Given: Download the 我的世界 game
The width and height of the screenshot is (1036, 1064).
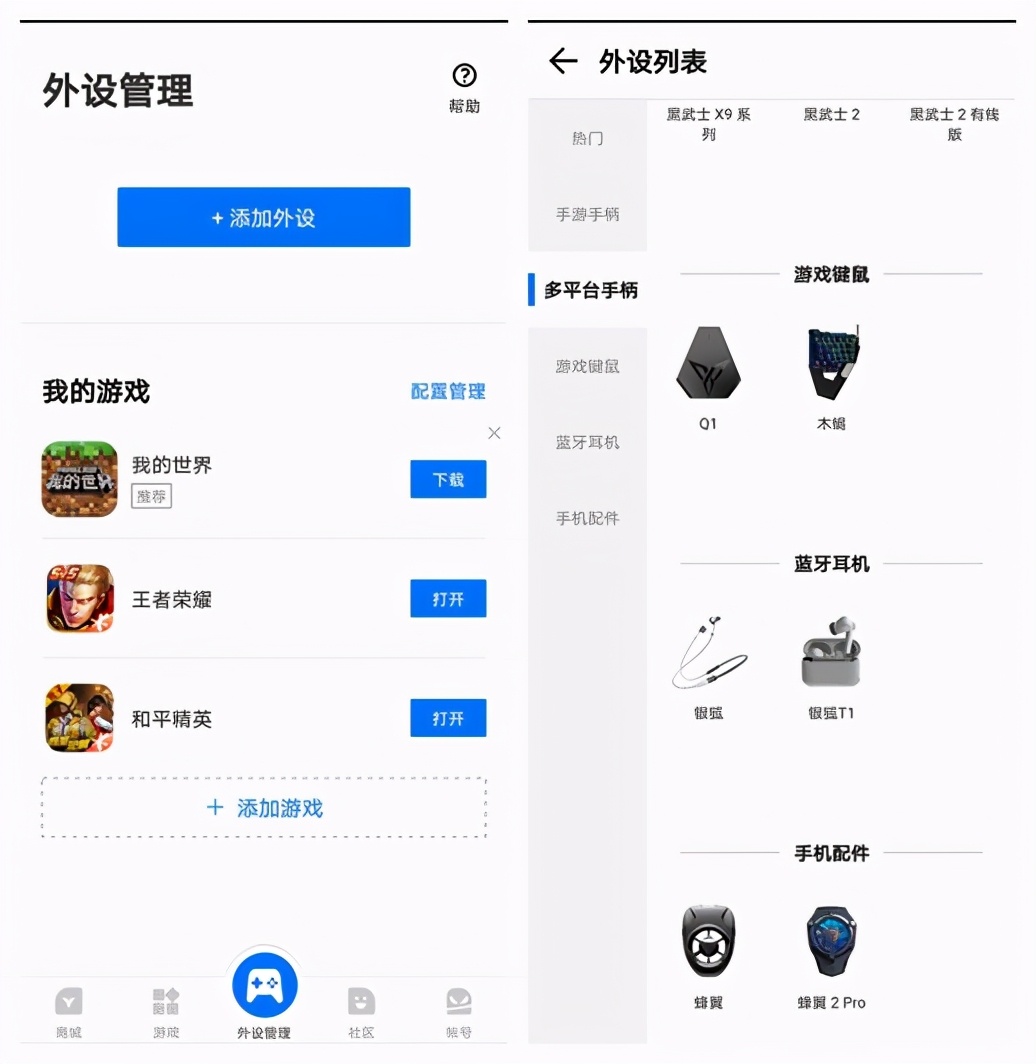Looking at the screenshot, I should [448, 479].
